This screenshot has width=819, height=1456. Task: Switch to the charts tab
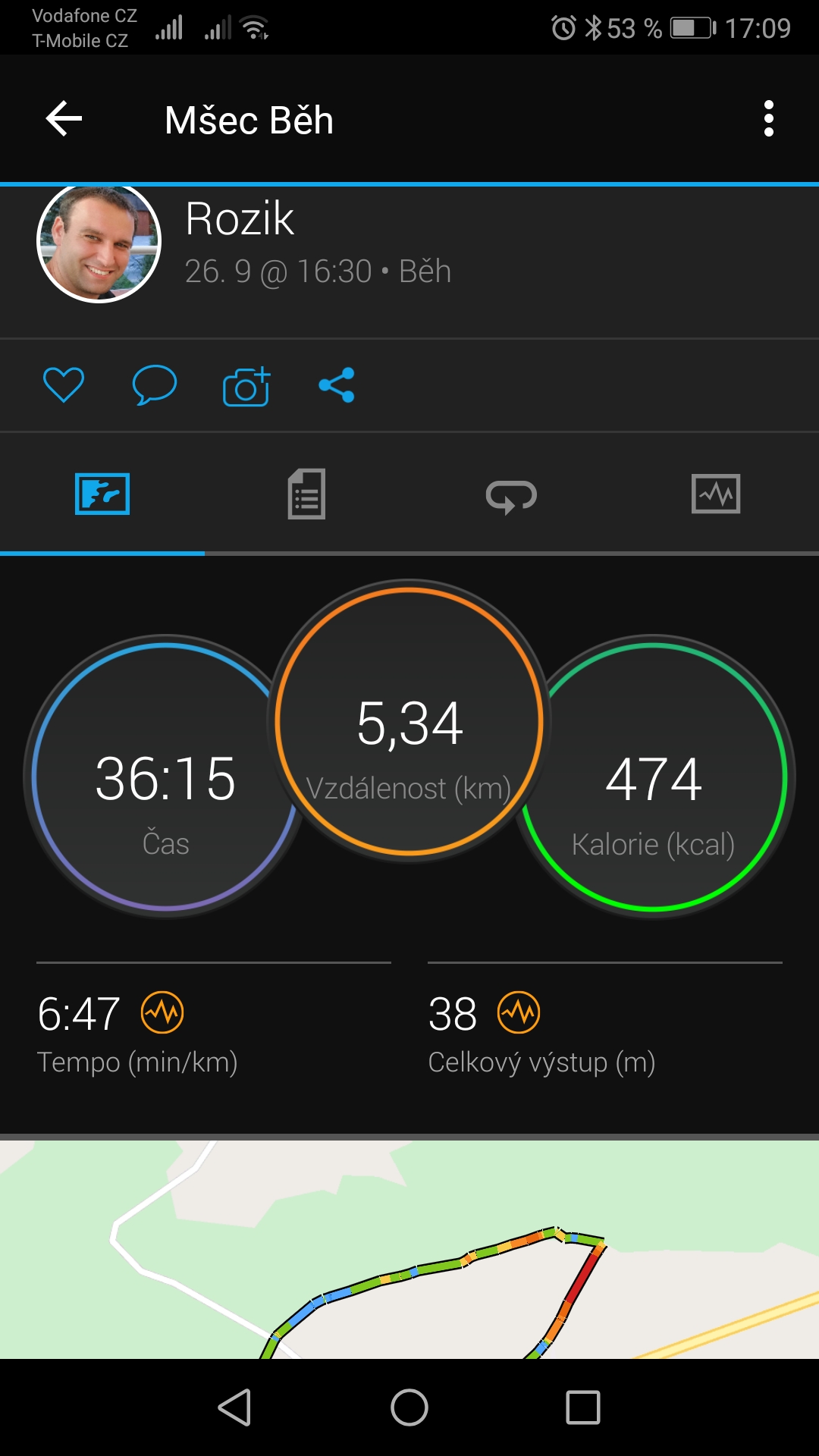pyautogui.click(x=716, y=494)
